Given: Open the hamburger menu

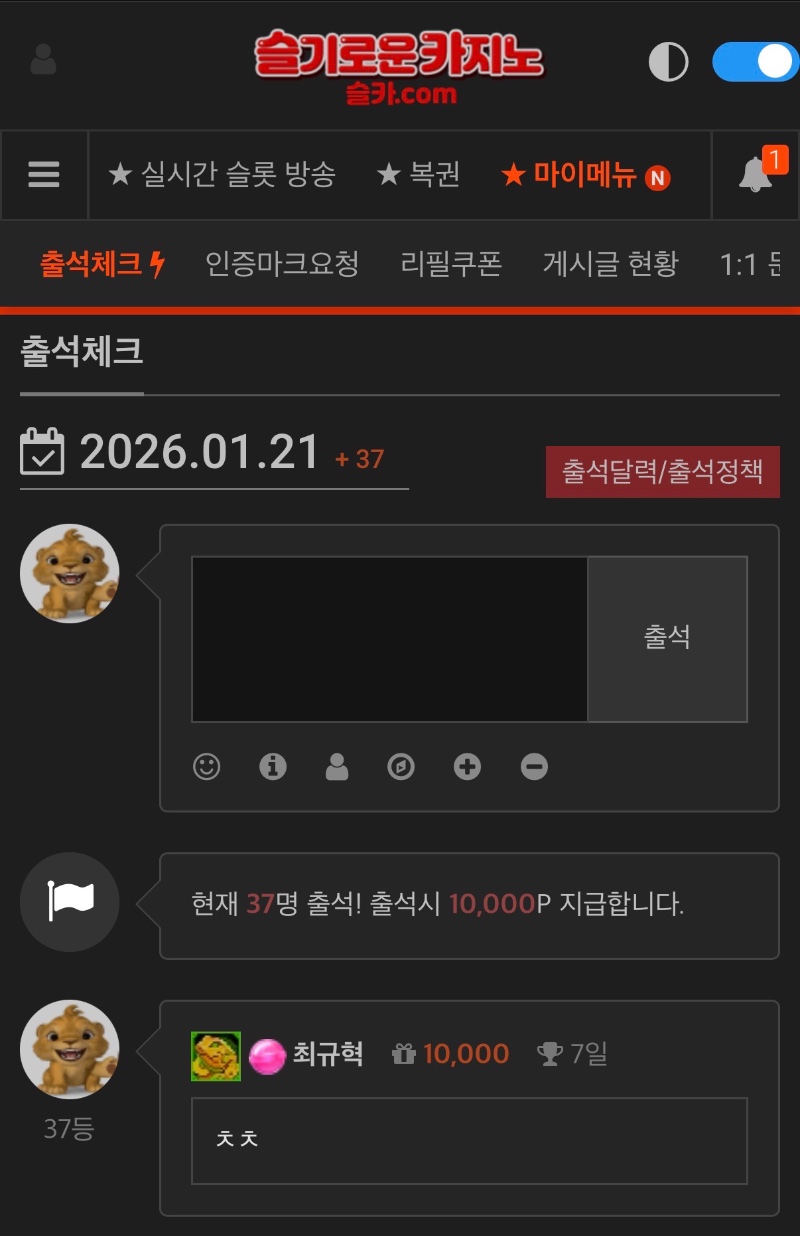Looking at the screenshot, I should pos(44,175).
